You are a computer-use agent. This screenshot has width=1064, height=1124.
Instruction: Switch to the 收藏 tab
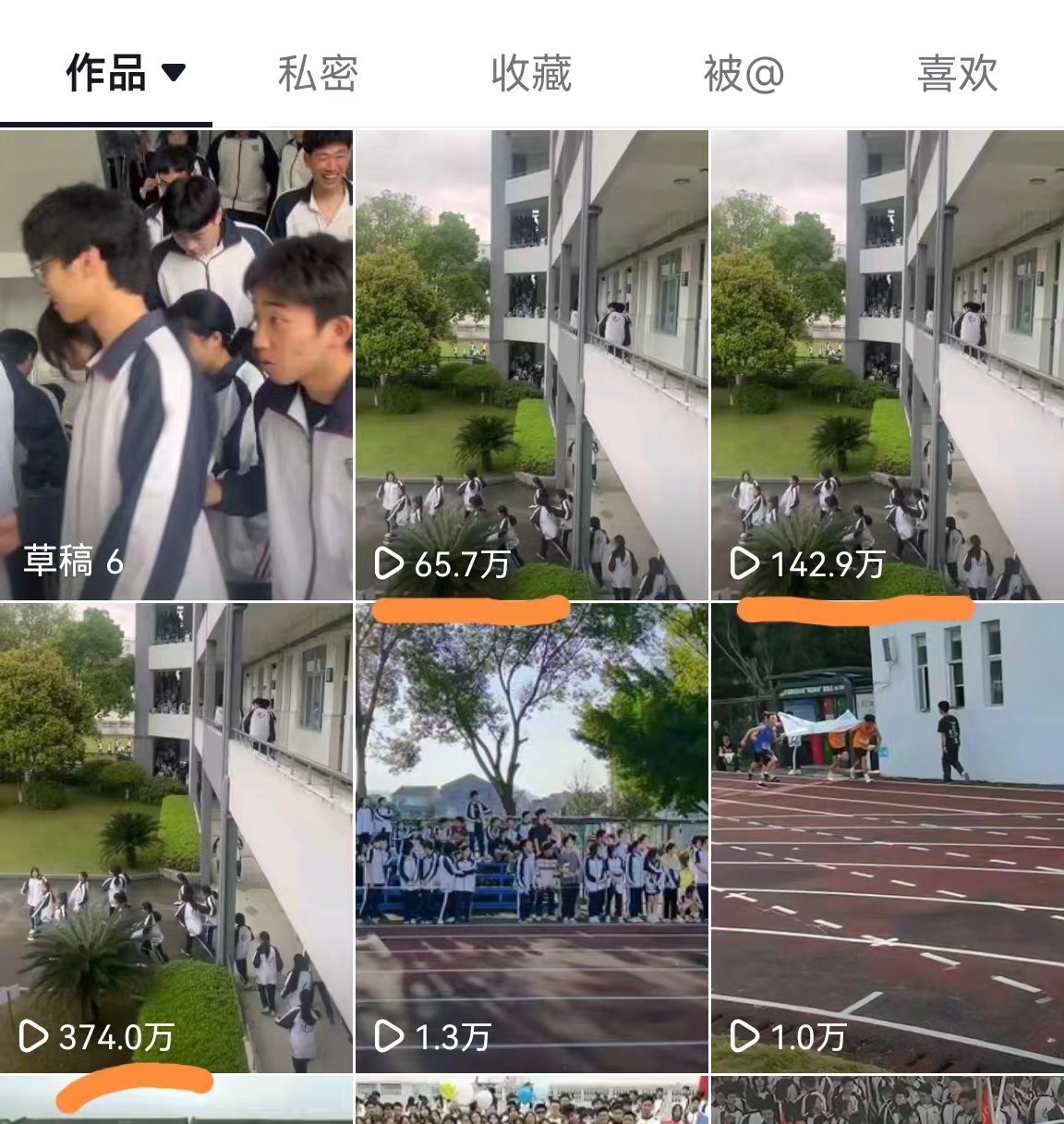click(x=531, y=74)
